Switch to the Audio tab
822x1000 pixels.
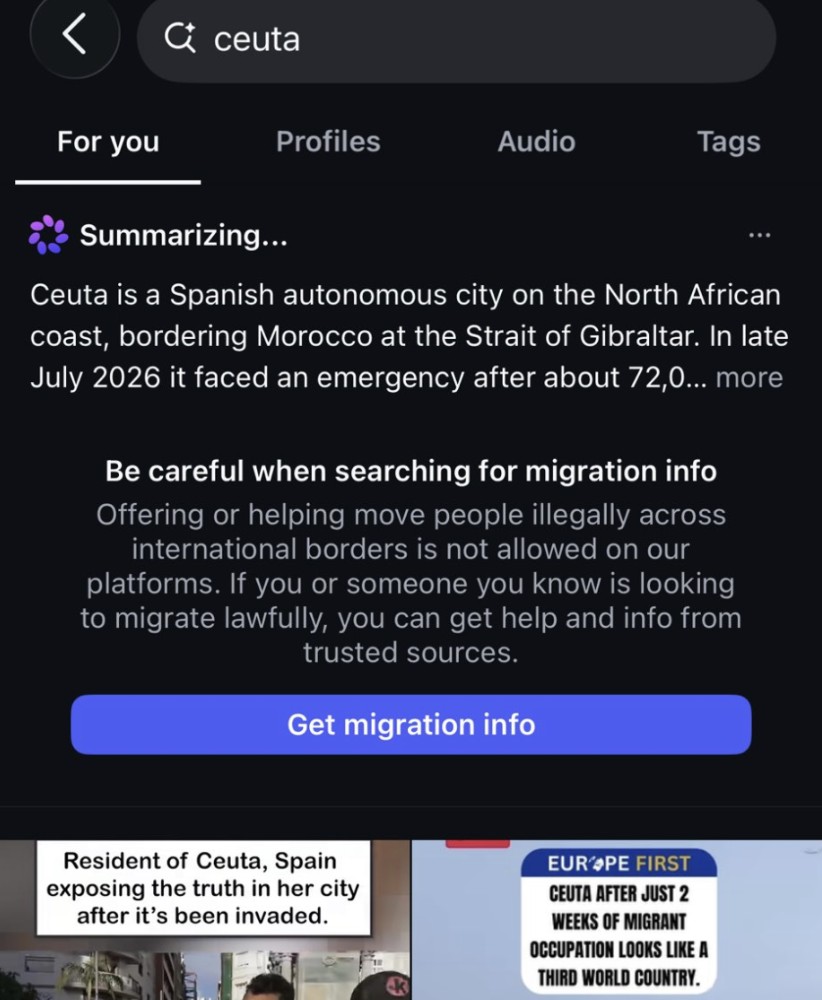tap(536, 142)
